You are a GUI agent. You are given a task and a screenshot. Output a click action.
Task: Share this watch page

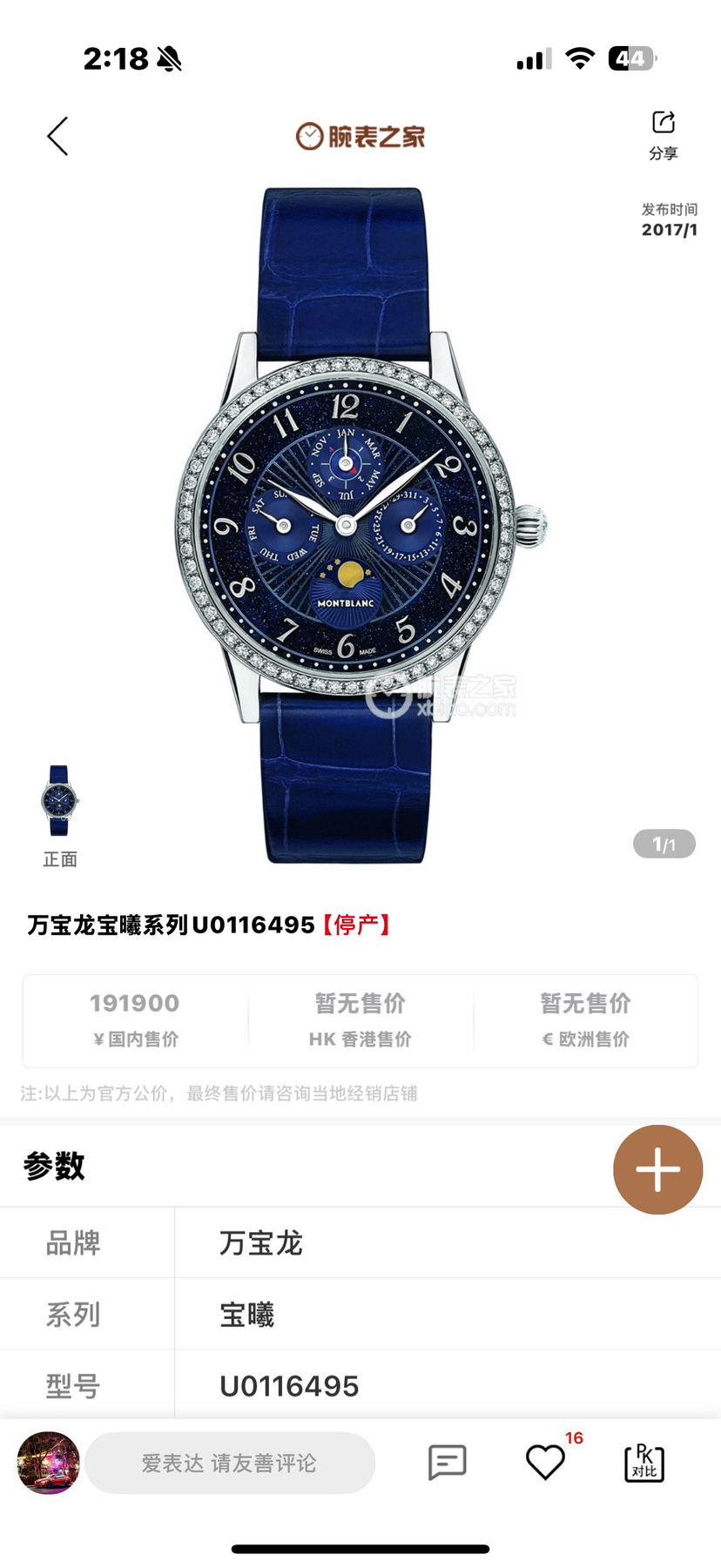click(663, 134)
